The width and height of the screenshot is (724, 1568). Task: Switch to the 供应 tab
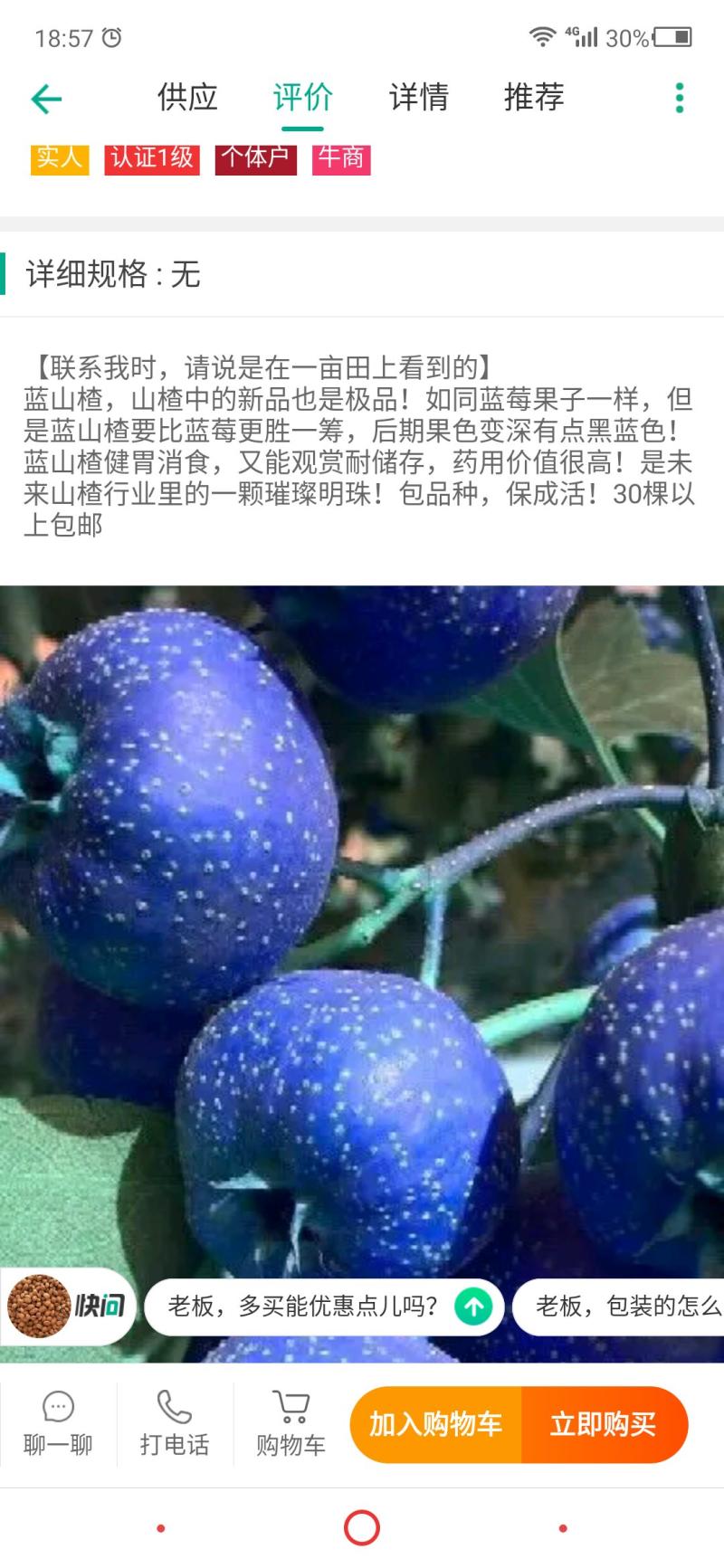pyautogui.click(x=187, y=98)
